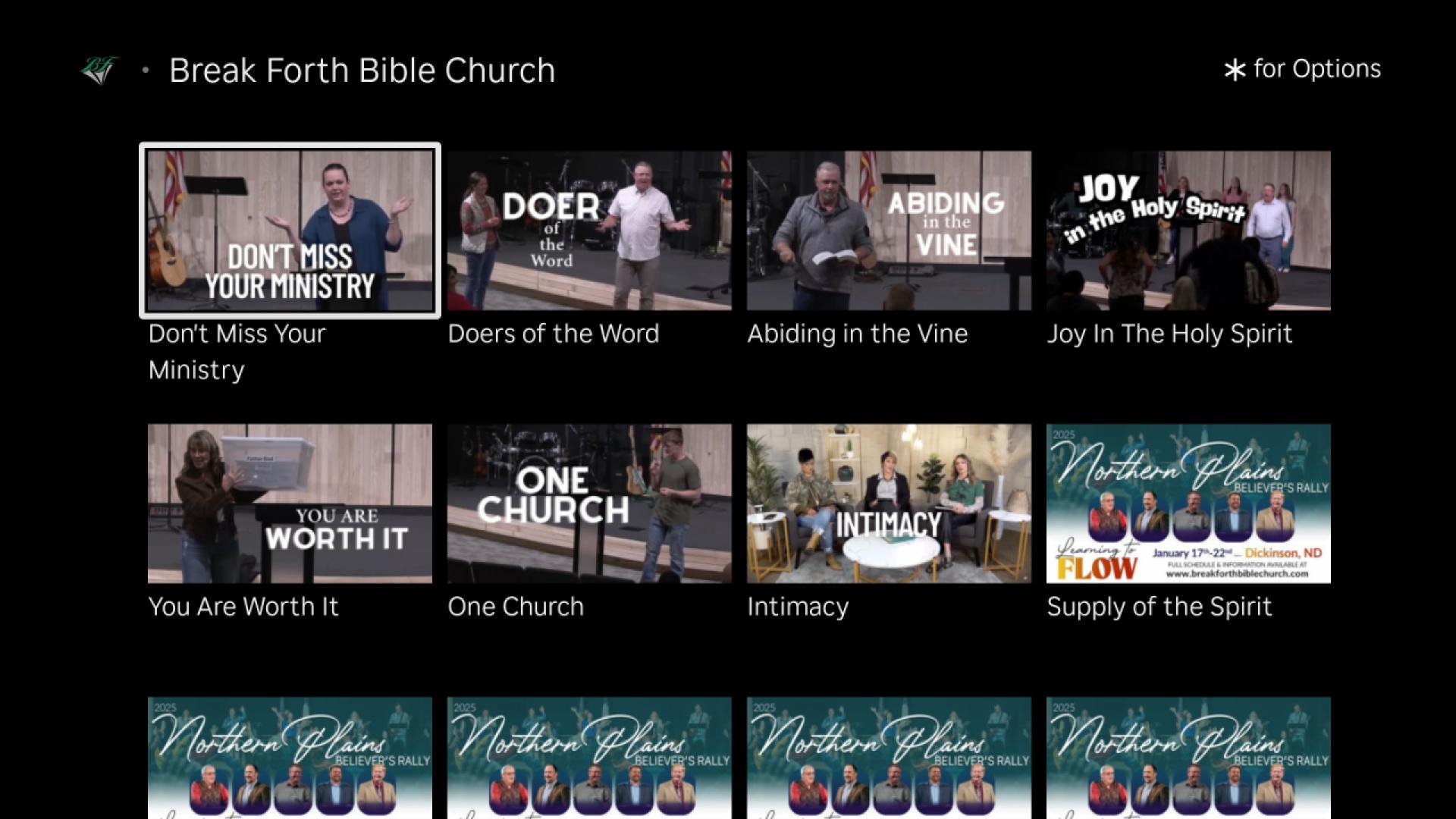Open the Don't Miss Your Ministry video

(x=290, y=231)
